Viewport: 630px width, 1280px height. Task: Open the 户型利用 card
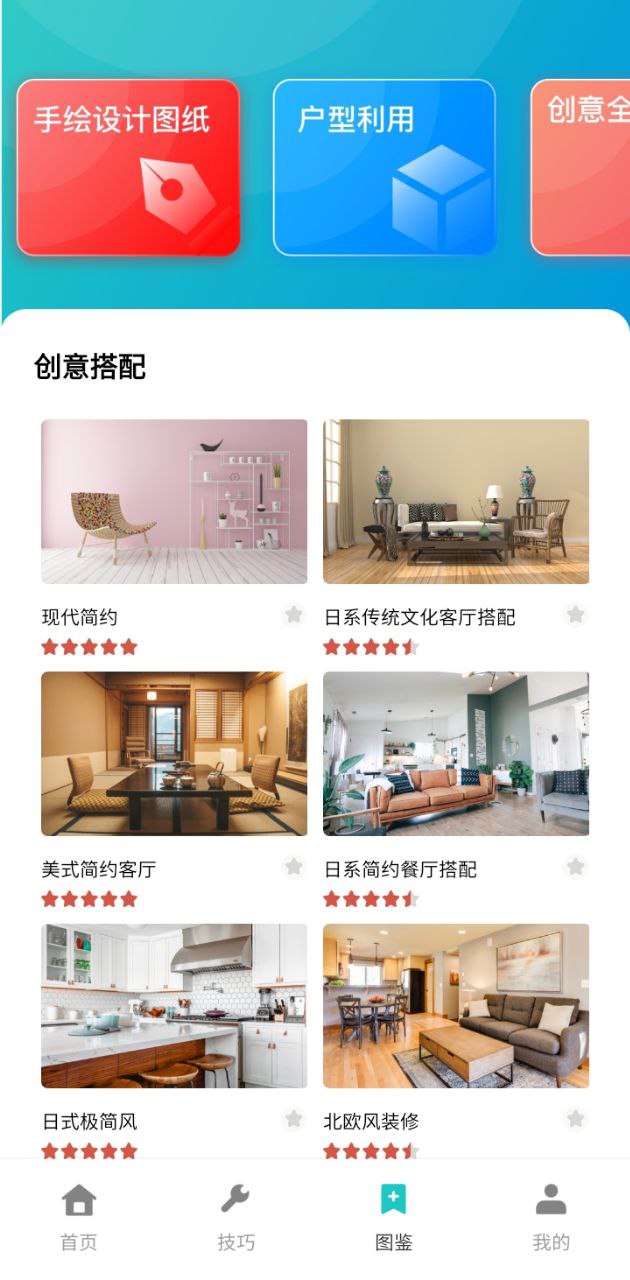click(384, 168)
